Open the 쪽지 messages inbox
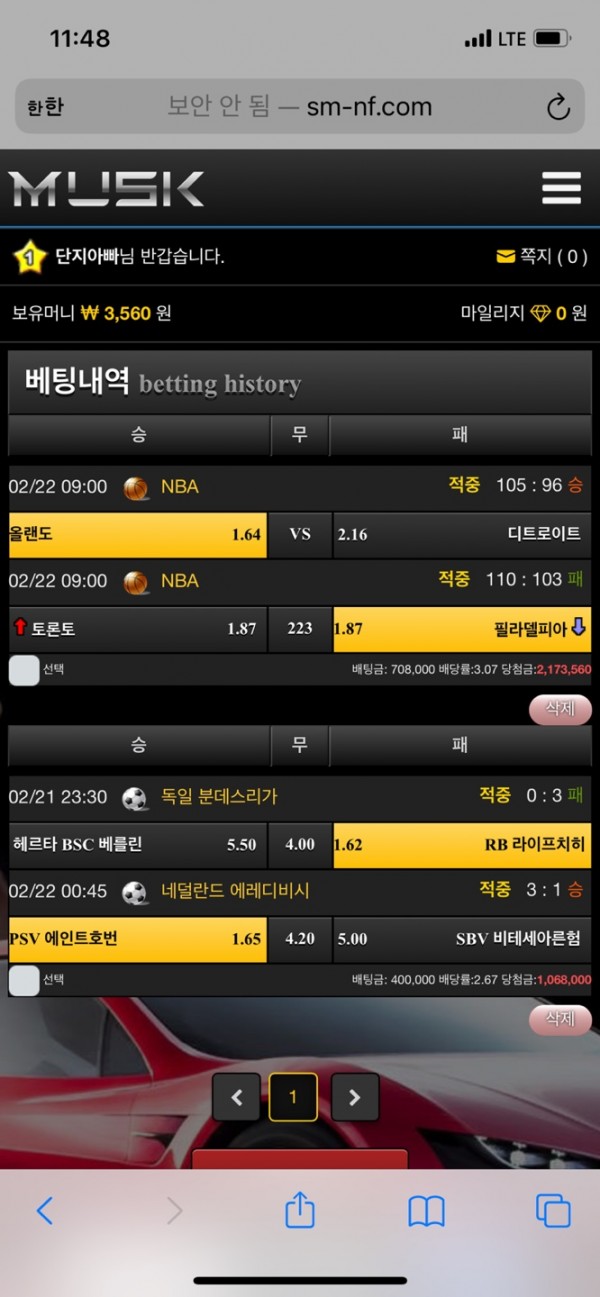This screenshot has width=600, height=1297. 541,257
